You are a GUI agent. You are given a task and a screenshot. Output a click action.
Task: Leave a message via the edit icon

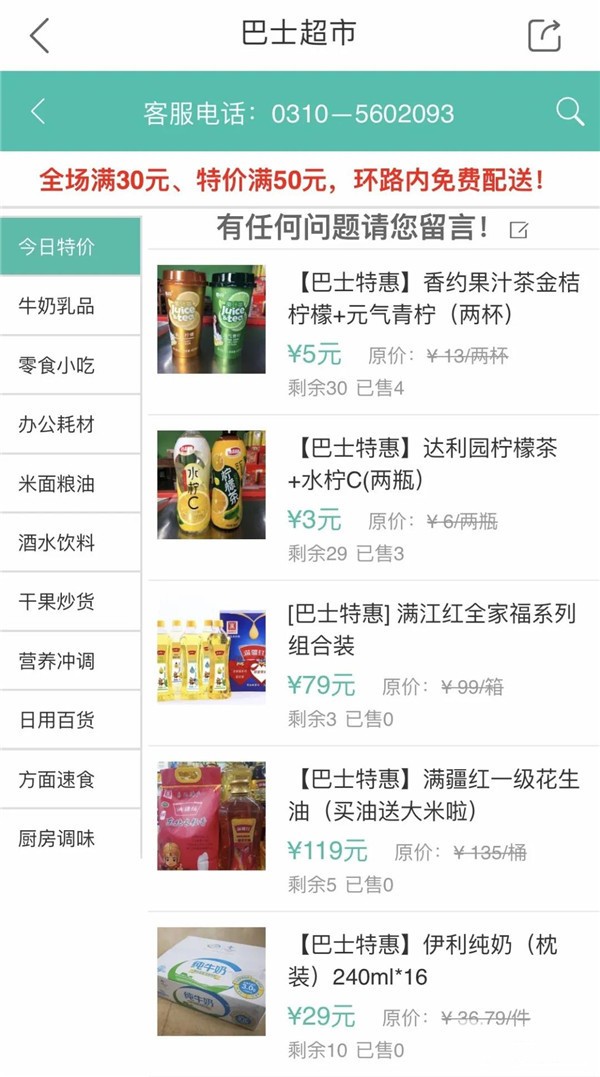(x=518, y=230)
